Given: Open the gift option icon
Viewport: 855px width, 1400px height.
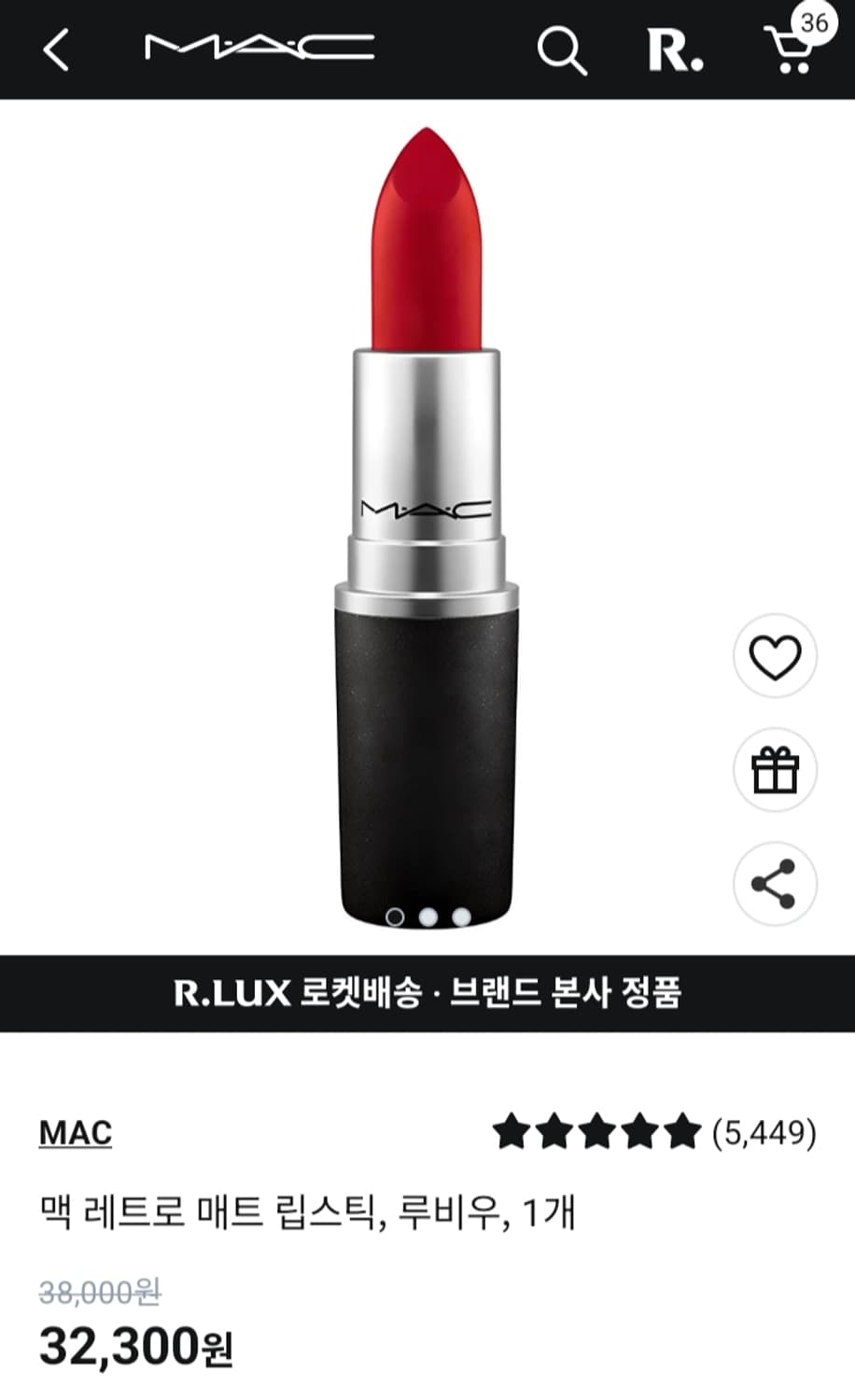Looking at the screenshot, I should tap(775, 767).
